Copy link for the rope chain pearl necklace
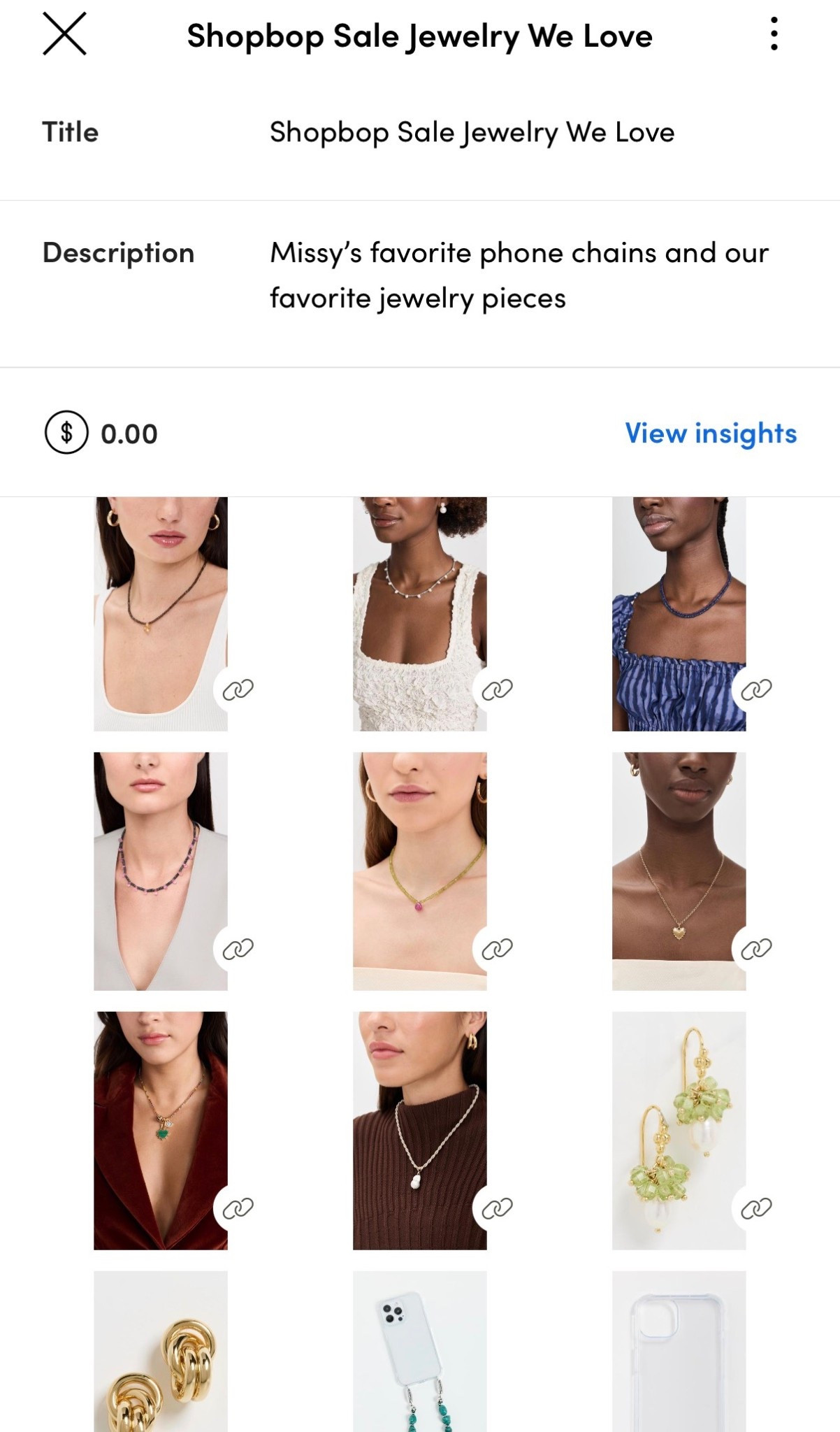Image resolution: width=840 pixels, height=1432 pixels. tap(497, 1208)
